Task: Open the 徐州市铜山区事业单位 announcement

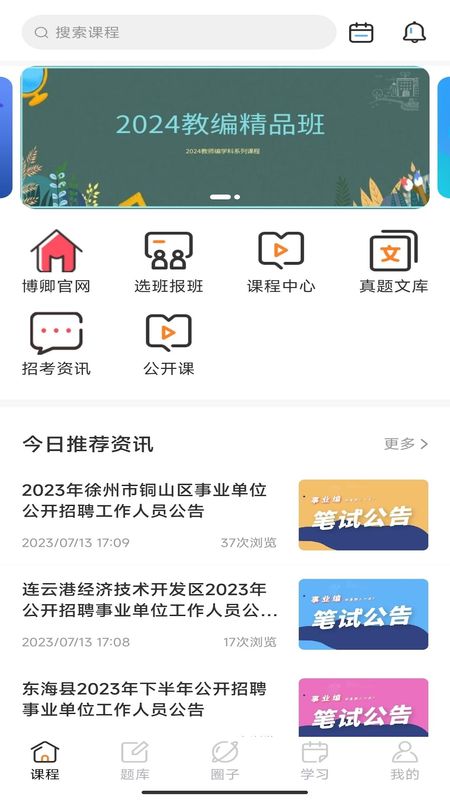Action: tap(225, 515)
